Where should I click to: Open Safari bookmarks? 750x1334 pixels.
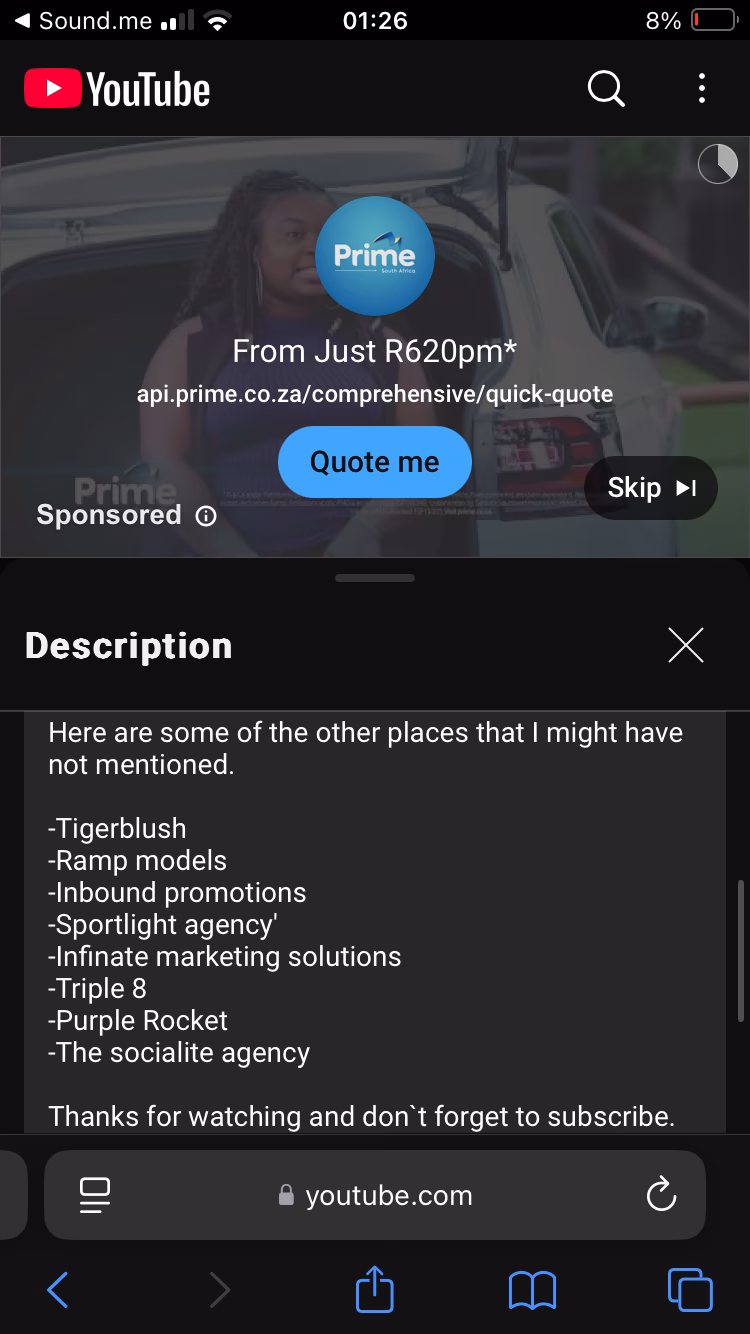[x=532, y=1290]
